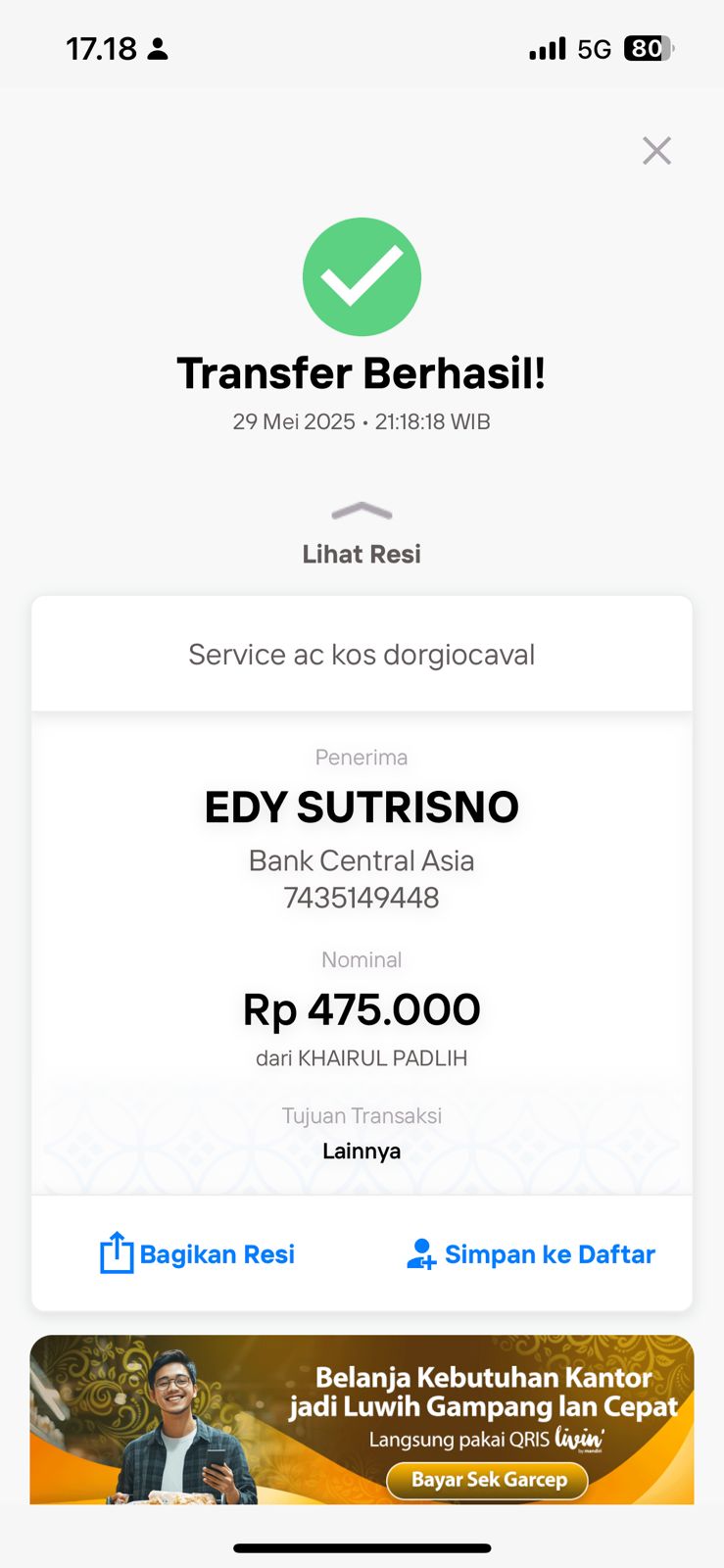Save recipient with Simpan ke Daftar
This screenshot has width=724, height=1568.
531,1254
